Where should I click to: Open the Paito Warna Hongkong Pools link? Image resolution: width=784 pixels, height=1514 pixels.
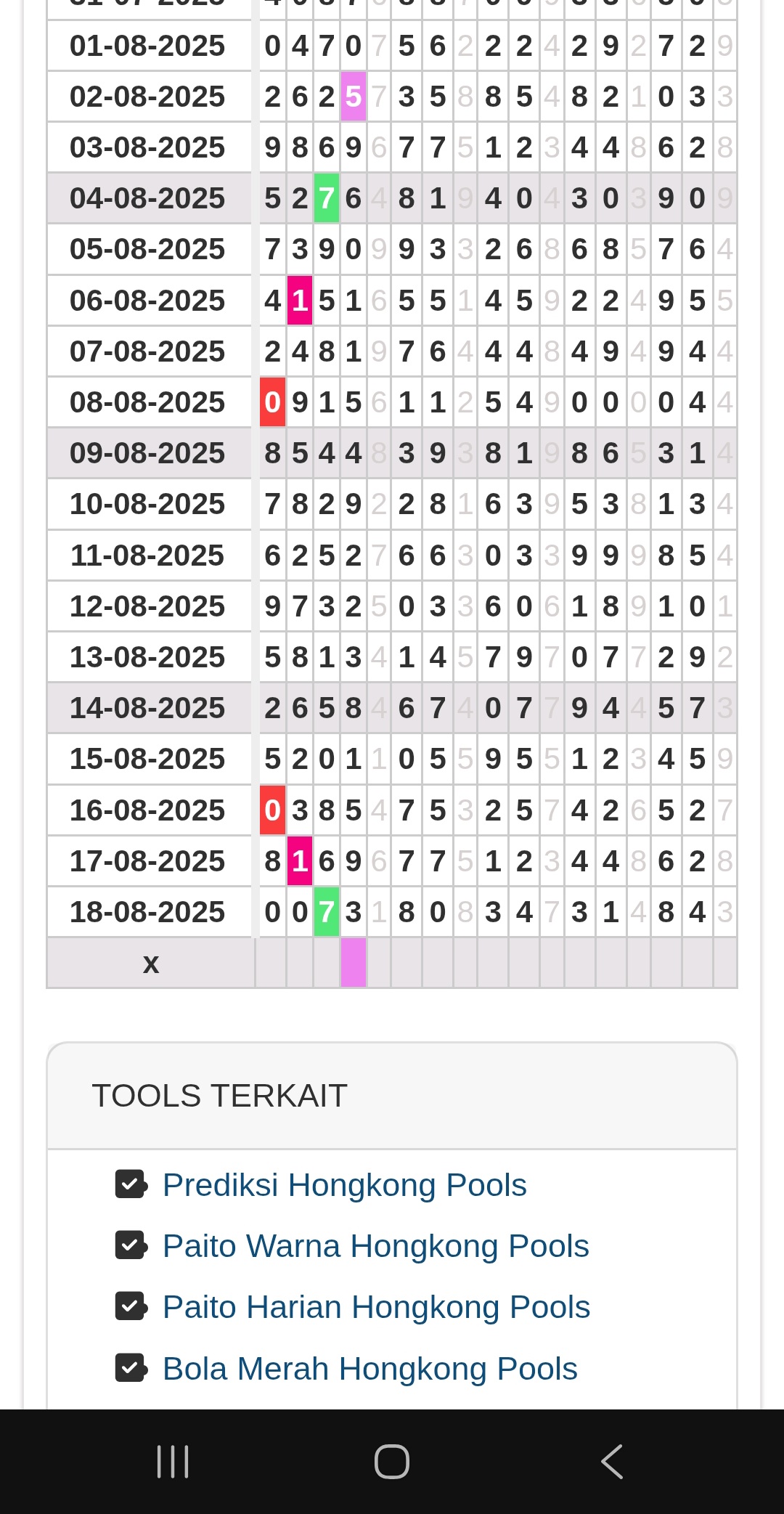(x=375, y=1246)
